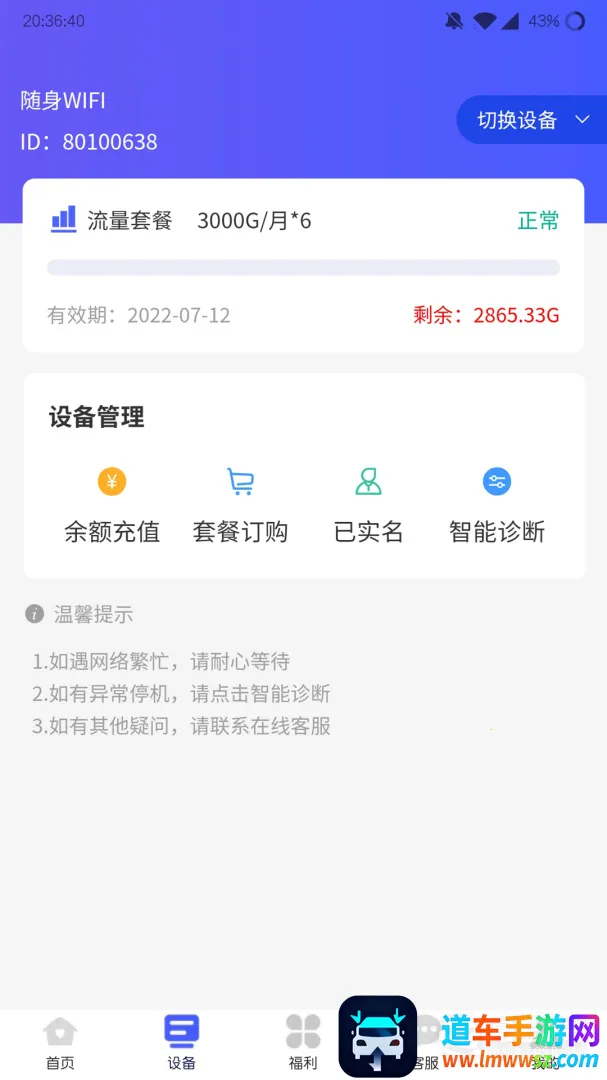The image size is (607, 1080).
Task: Go to the 福利 tab
Action: pyautogui.click(x=303, y=1042)
